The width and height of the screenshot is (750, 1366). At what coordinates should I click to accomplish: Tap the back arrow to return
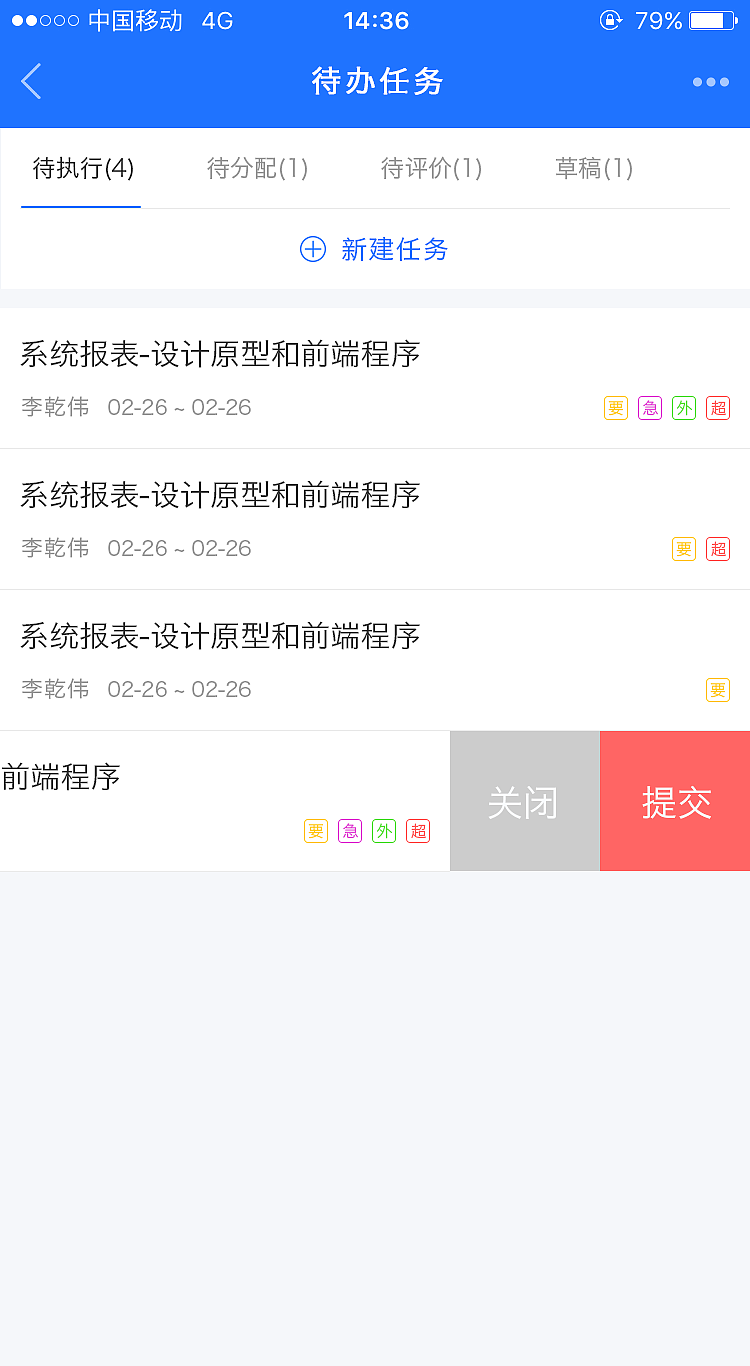[x=31, y=81]
